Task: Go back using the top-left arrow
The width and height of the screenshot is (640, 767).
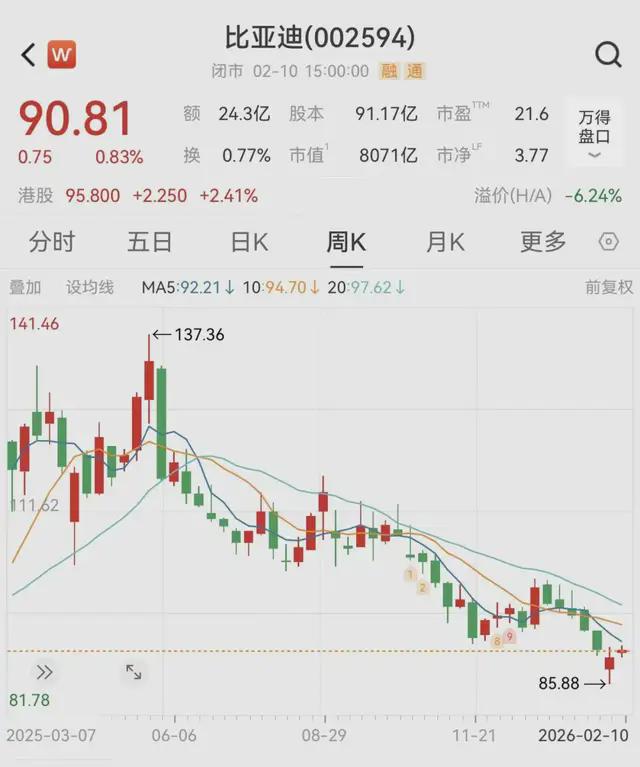Action: point(28,54)
